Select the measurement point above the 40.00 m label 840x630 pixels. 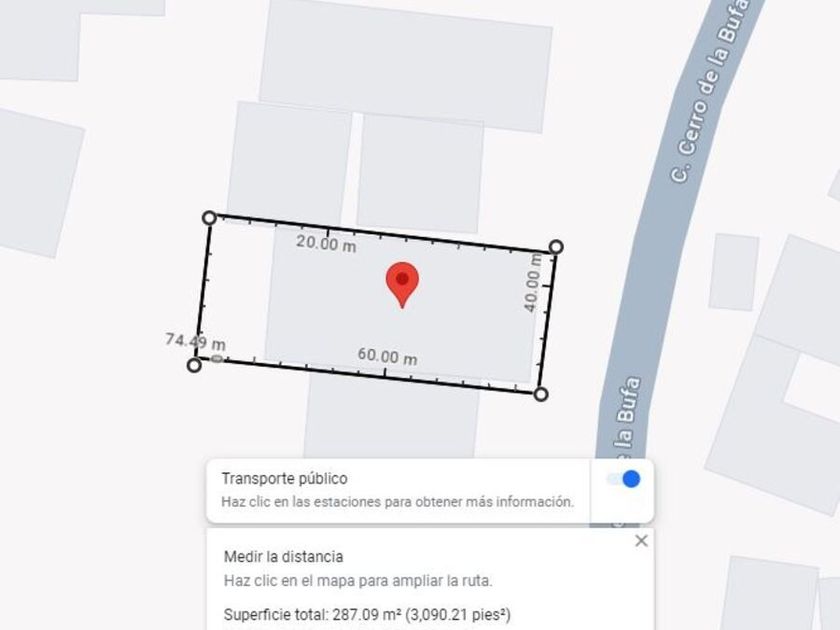tap(556, 246)
